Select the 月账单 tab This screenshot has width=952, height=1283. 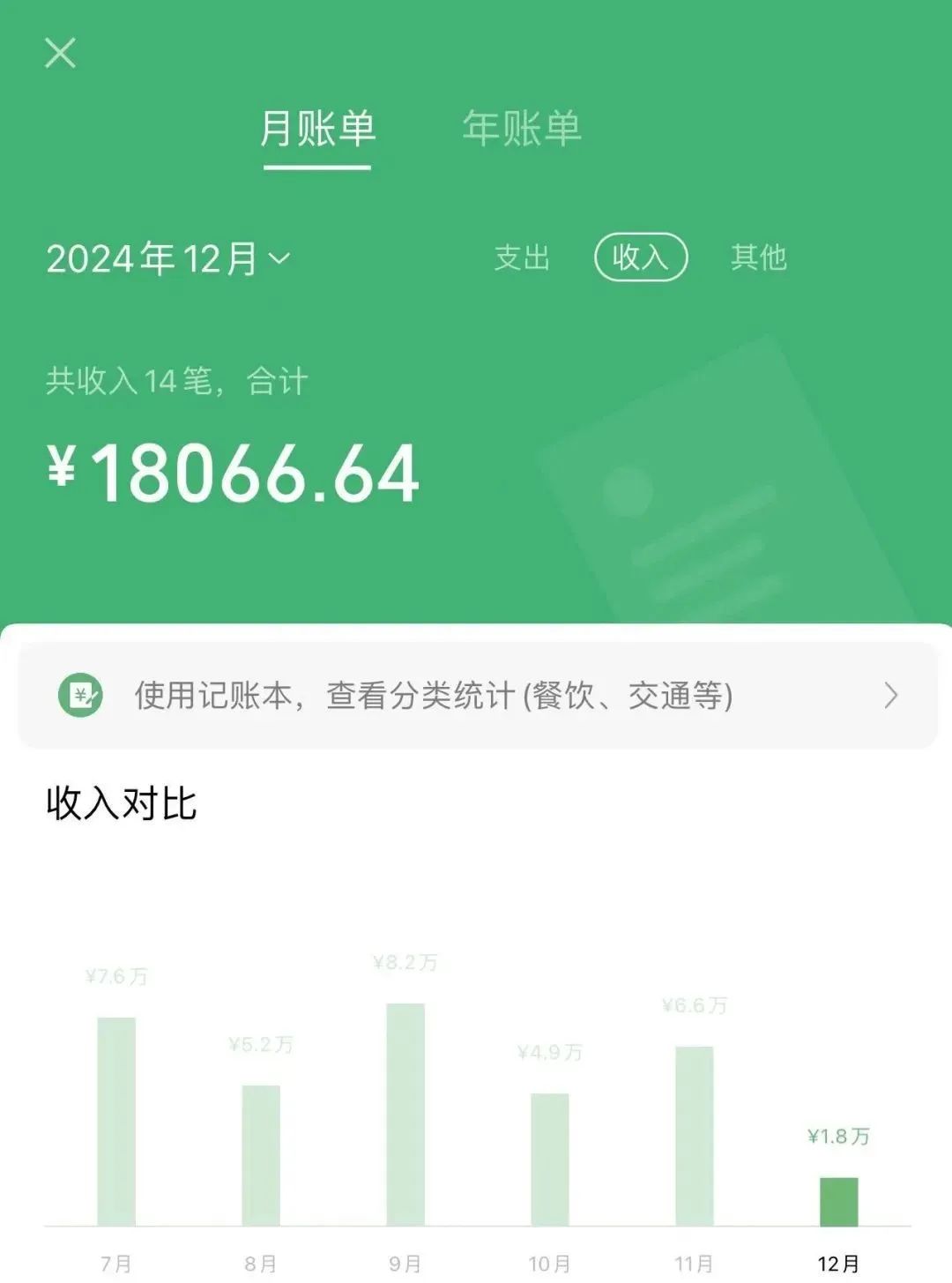[x=317, y=130]
